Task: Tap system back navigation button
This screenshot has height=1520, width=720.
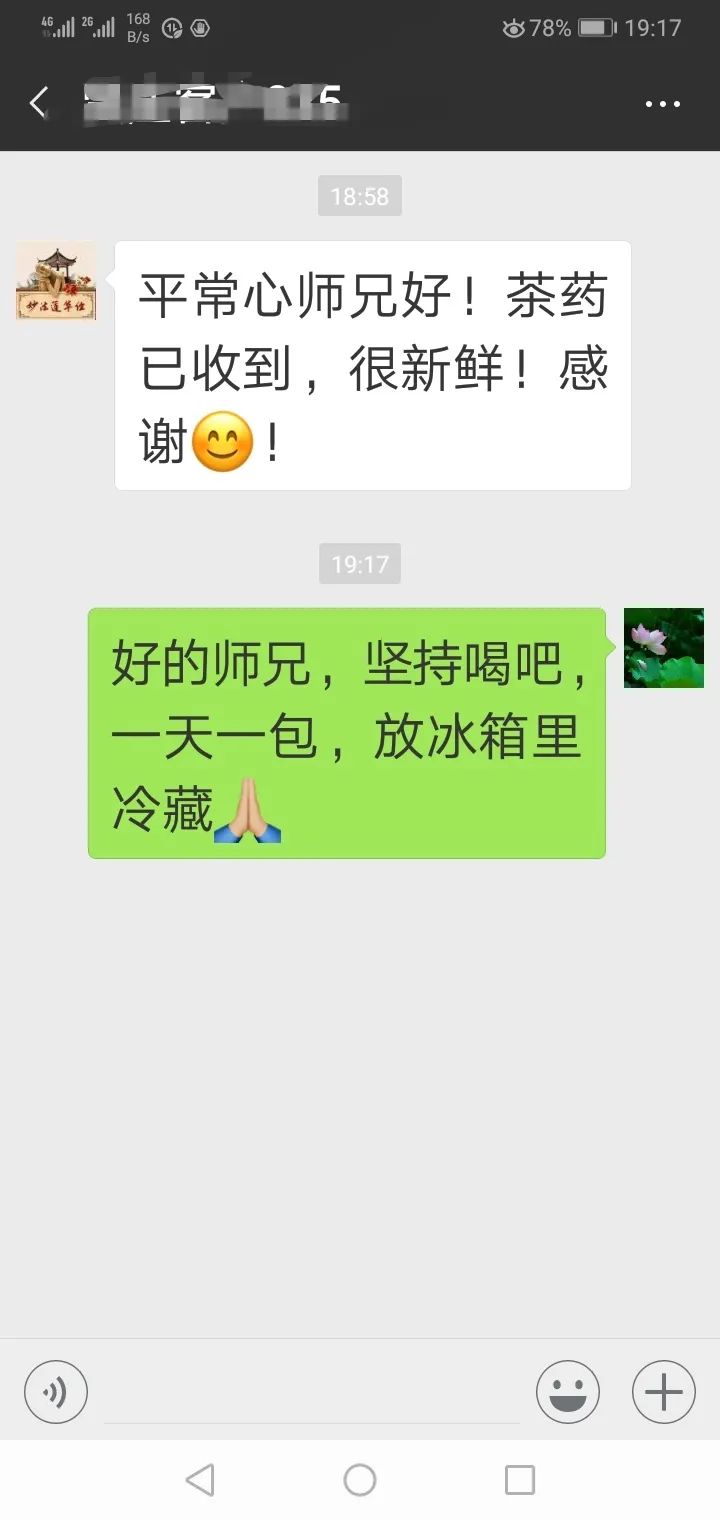Action: point(200,1479)
